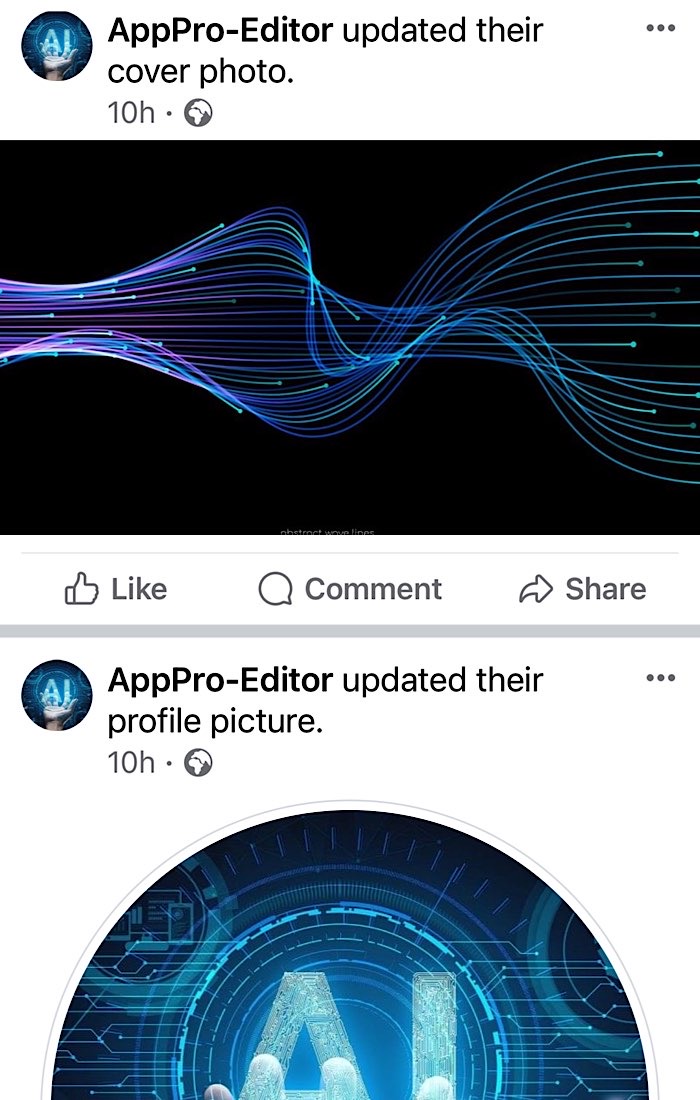Open the options menu on the cover photo post
700x1100 pixels.
pyautogui.click(x=660, y=28)
